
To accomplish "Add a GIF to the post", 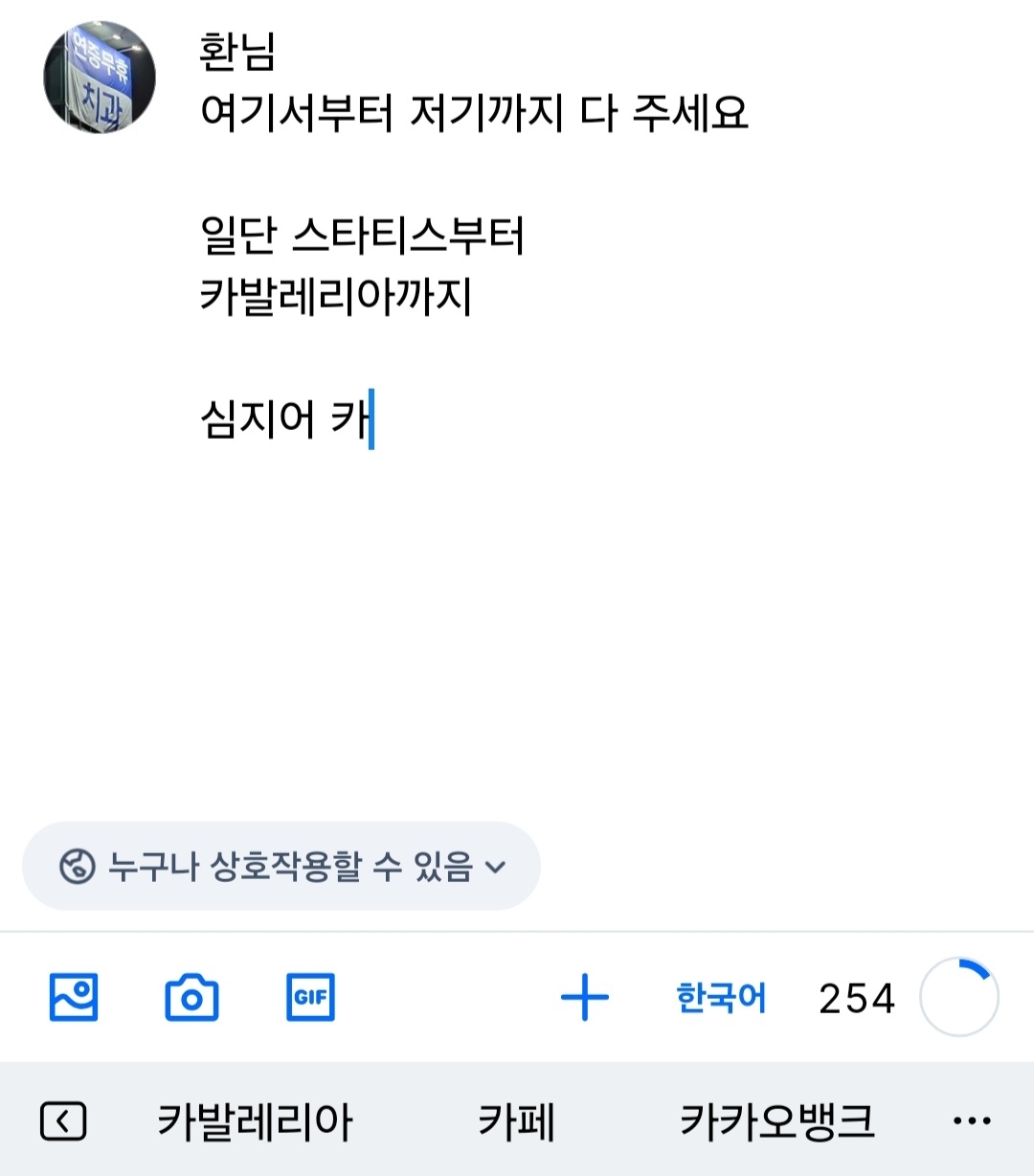I will 310,997.
